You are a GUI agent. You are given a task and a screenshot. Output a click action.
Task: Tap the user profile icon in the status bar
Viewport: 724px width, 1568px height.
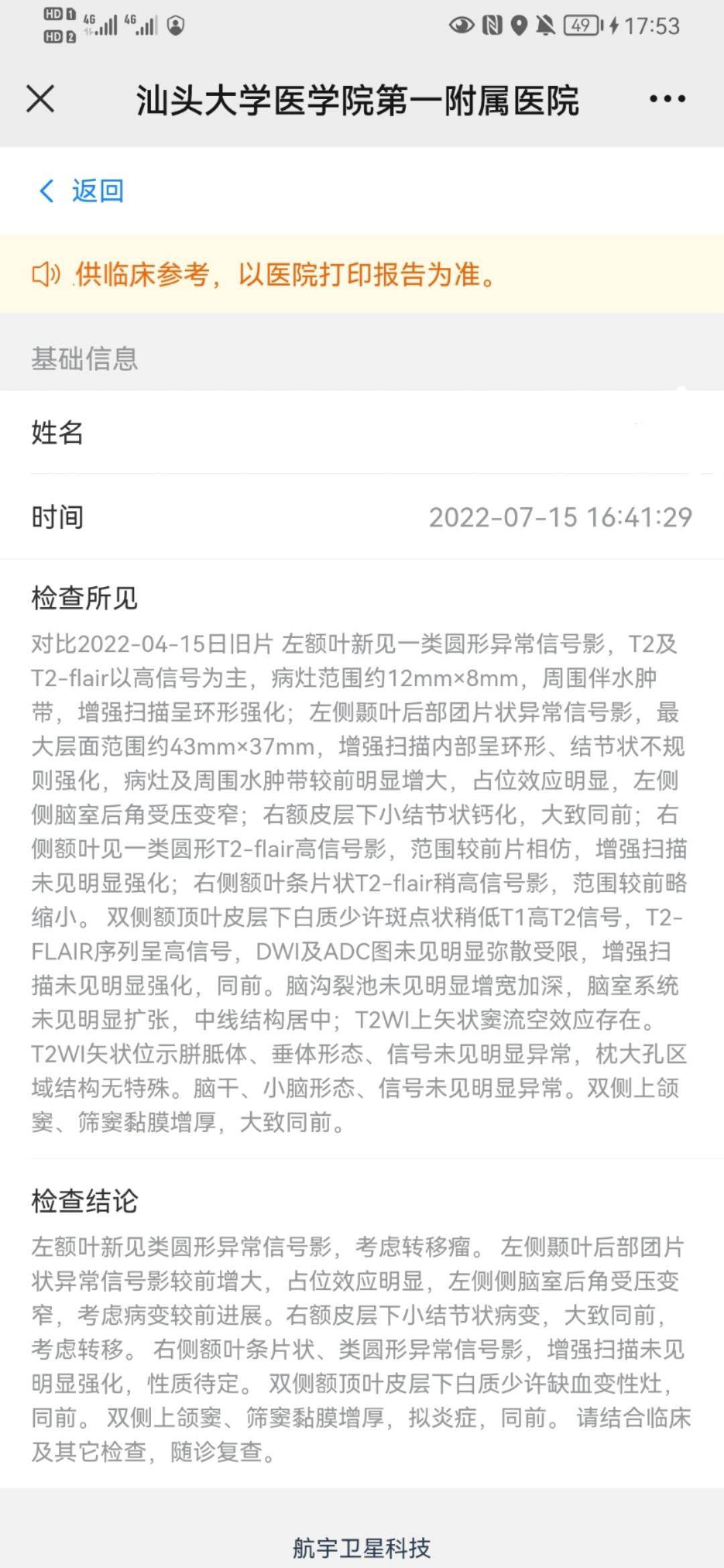[x=176, y=24]
